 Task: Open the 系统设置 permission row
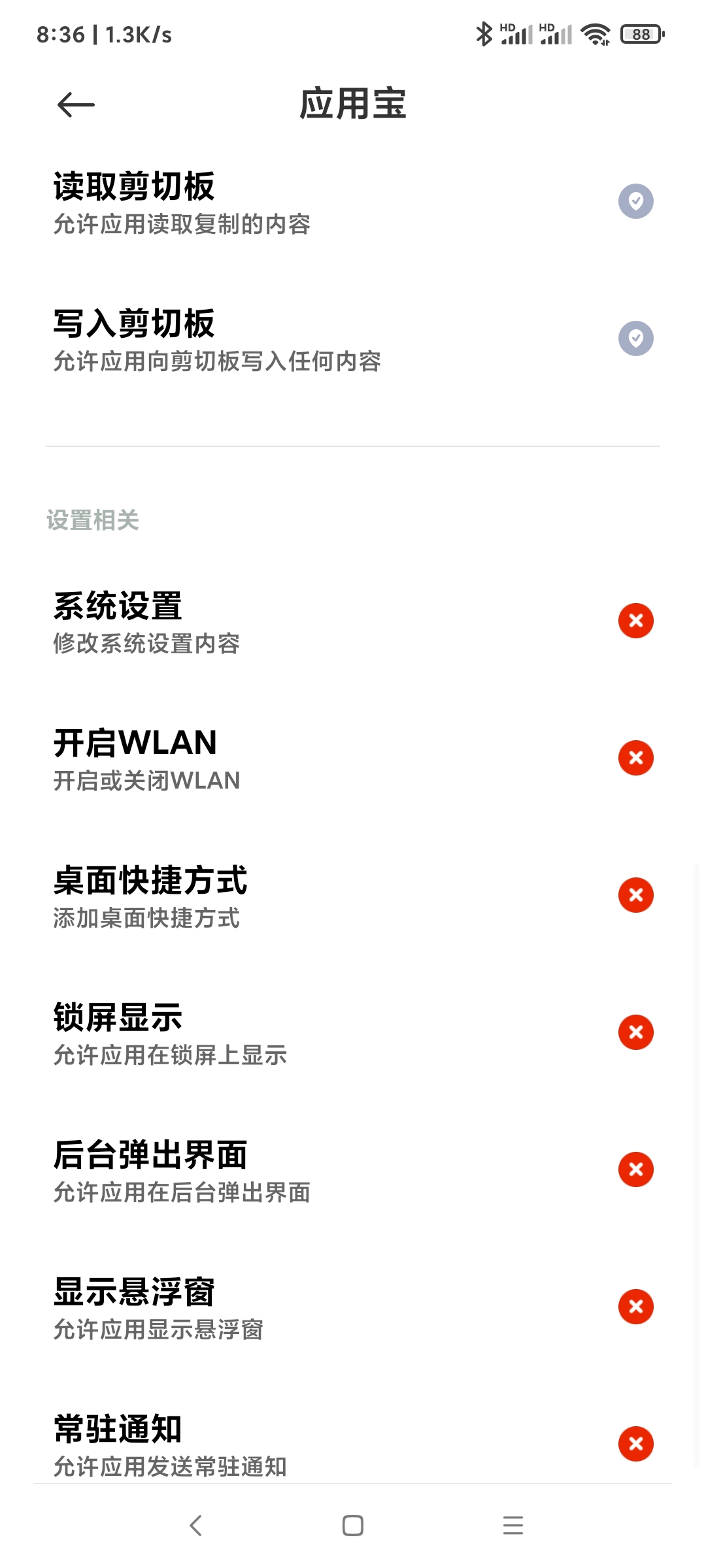click(x=353, y=621)
